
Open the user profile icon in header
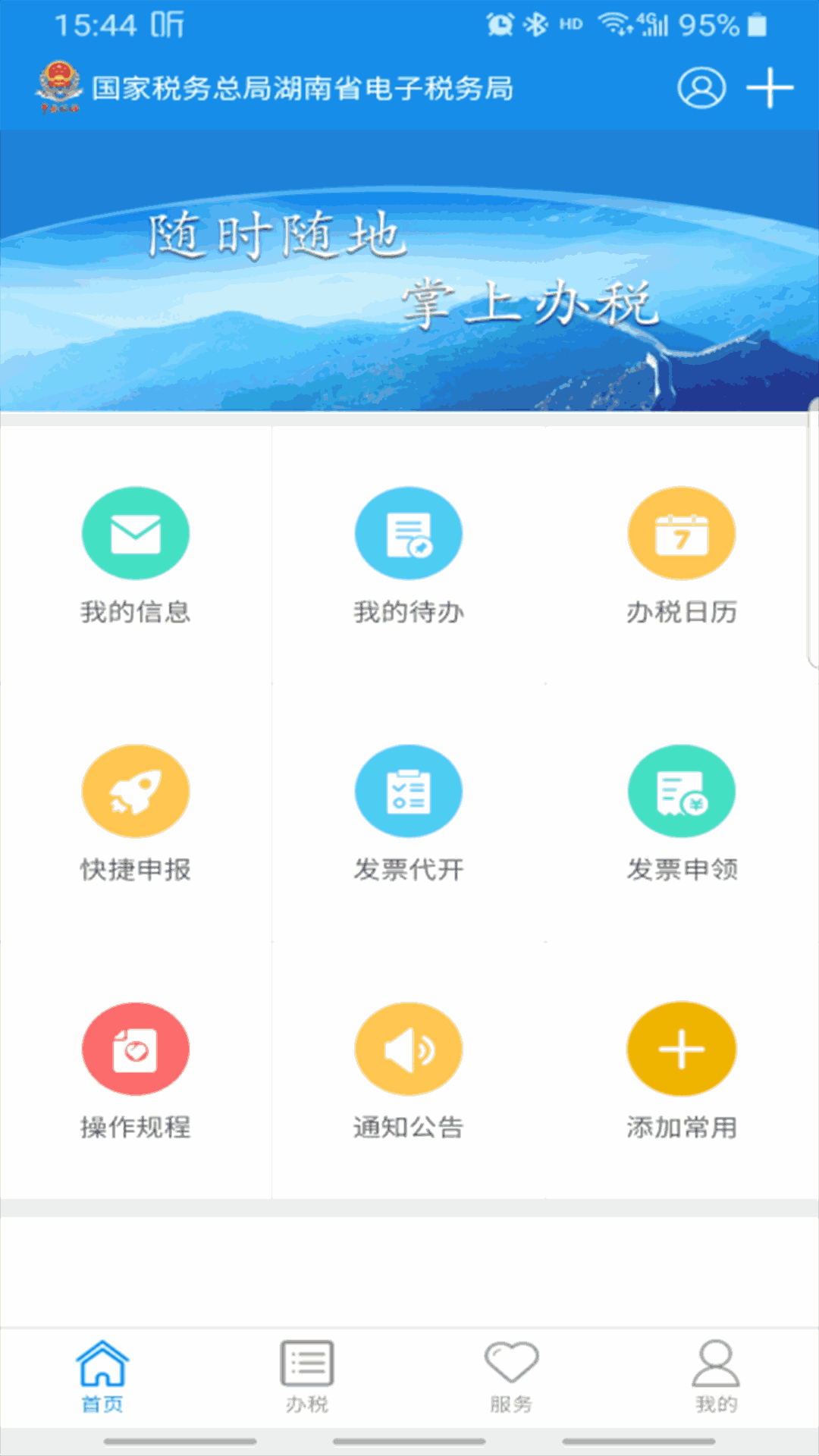tap(701, 88)
